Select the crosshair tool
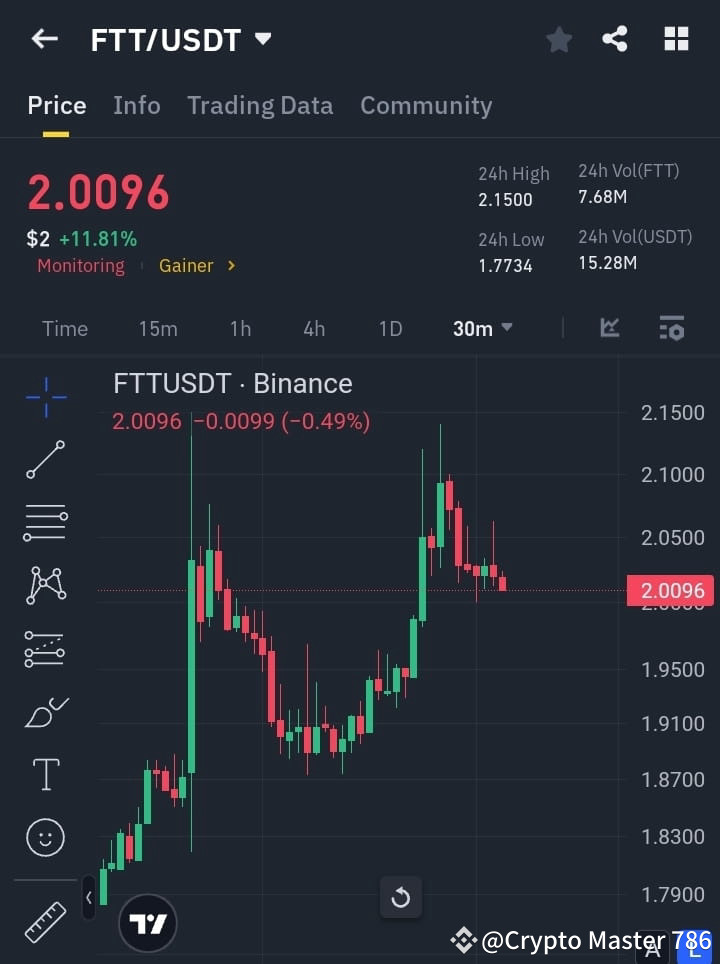Image resolution: width=720 pixels, height=964 pixels. pyautogui.click(x=45, y=397)
